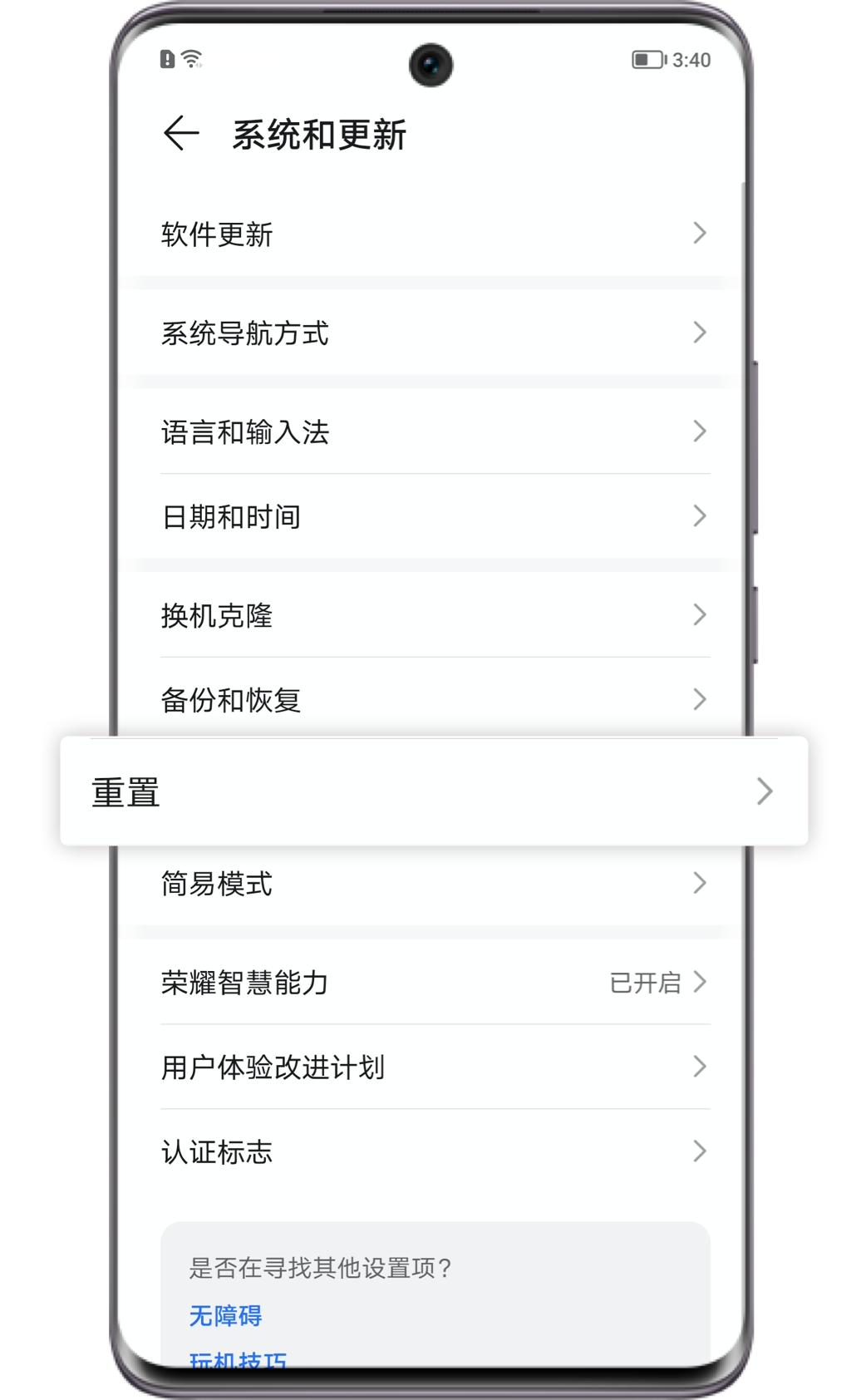Viewport: 866px width, 1400px height.
Task: Open 换机克隆
Action: (431, 615)
